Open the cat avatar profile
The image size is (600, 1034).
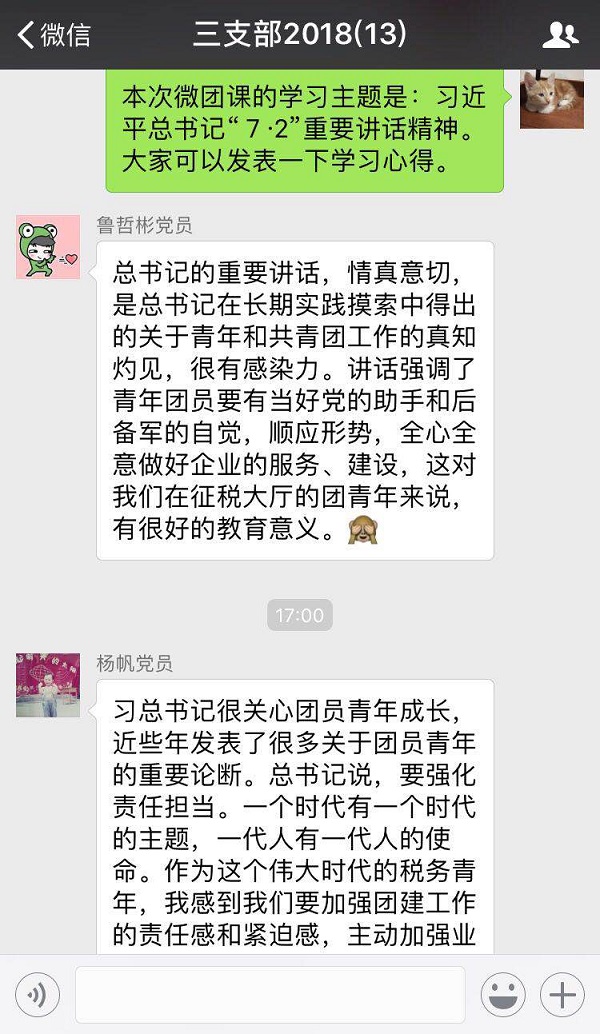click(552, 98)
